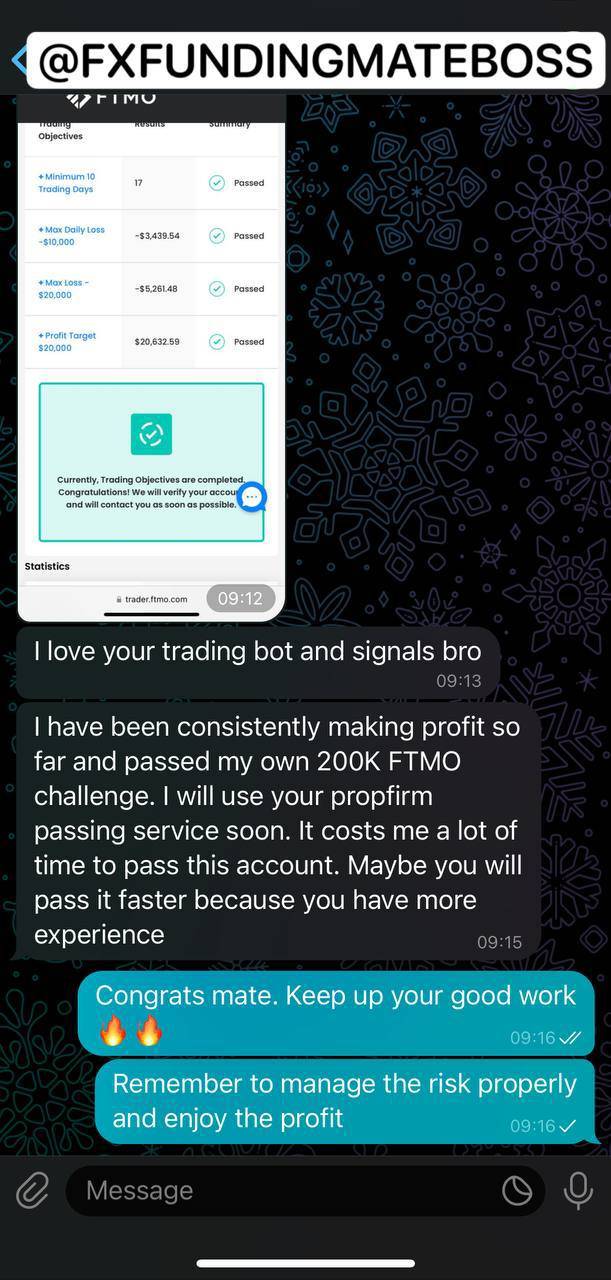Focus the Message text field
The height and width of the screenshot is (1280, 611).
[280, 1190]
